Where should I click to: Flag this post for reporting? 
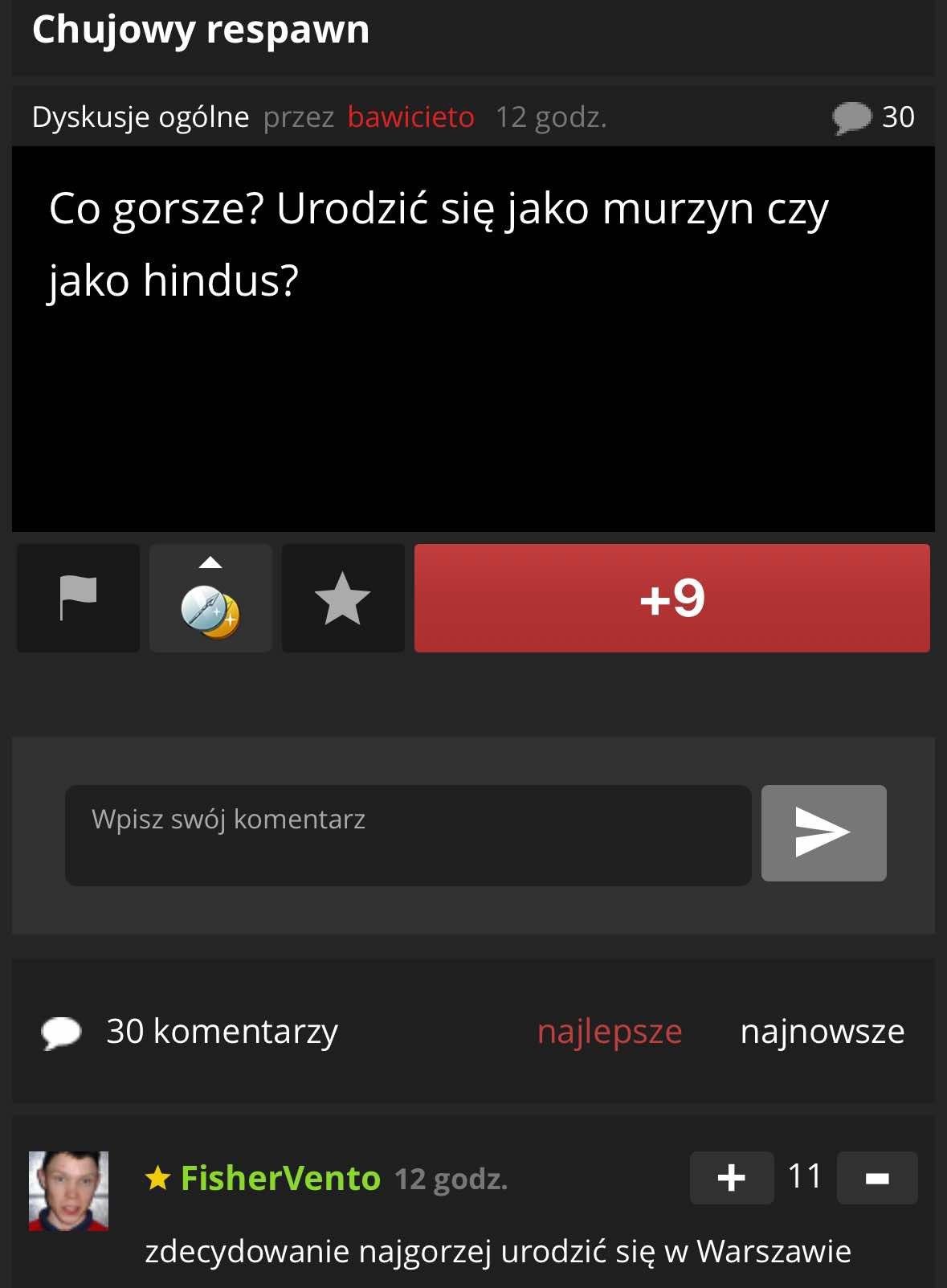pyautogui.click(x=78, y=598)
